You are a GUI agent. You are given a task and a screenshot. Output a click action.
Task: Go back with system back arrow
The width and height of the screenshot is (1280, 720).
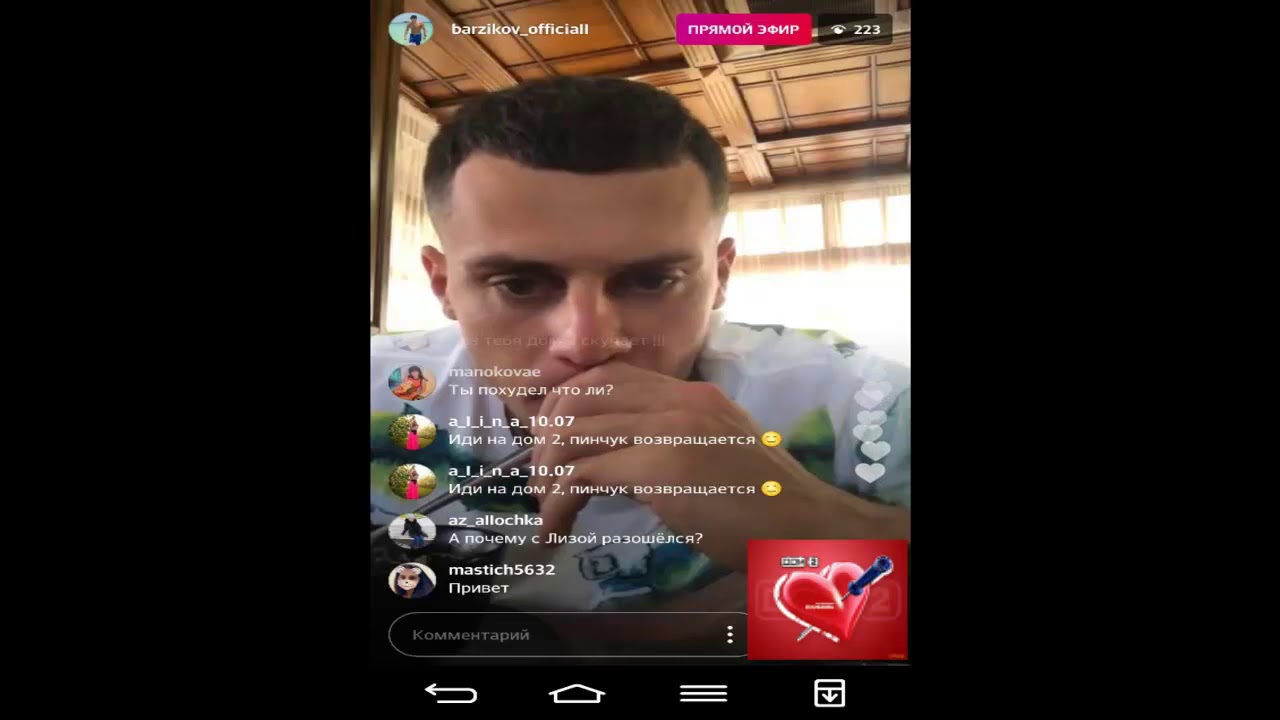(451, 693)
